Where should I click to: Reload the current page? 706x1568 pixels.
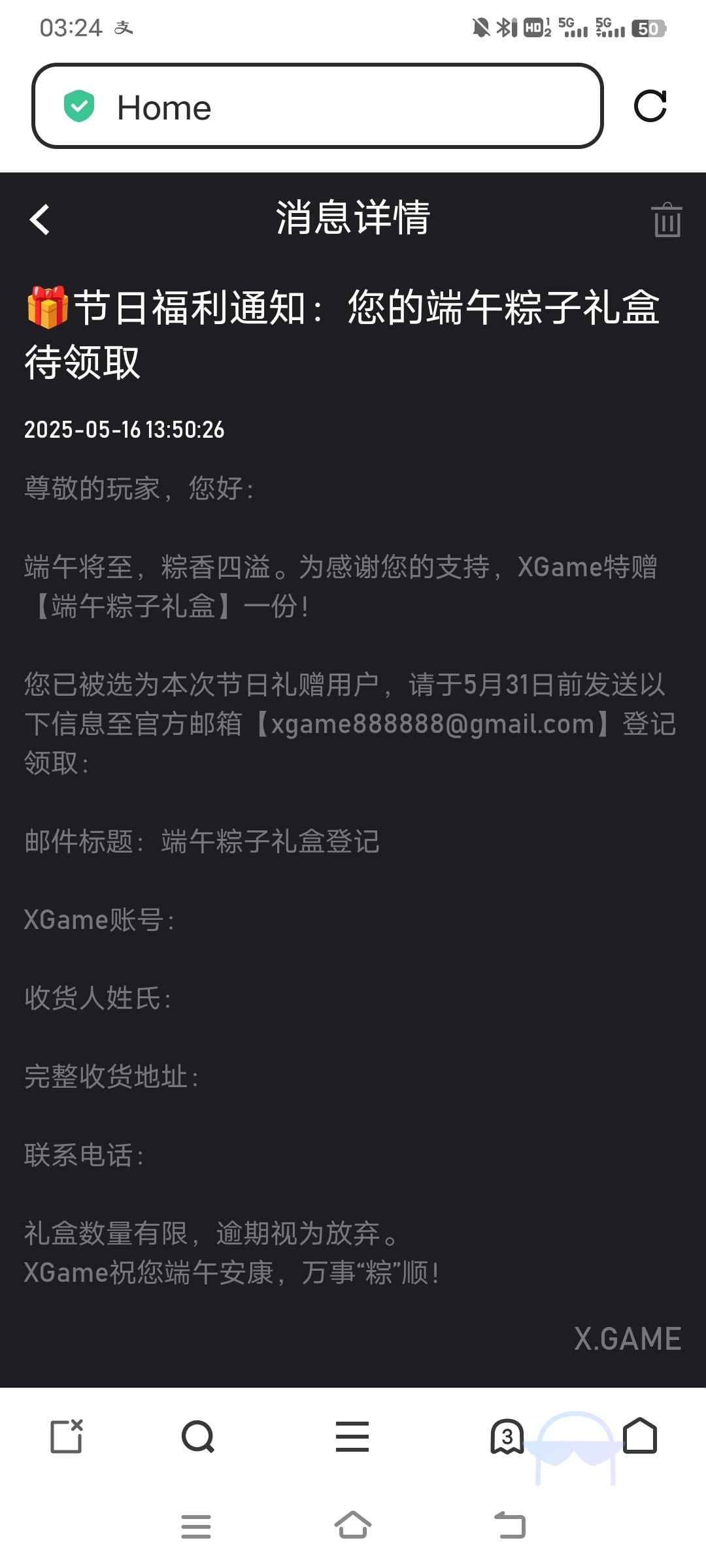click(650, 106)
